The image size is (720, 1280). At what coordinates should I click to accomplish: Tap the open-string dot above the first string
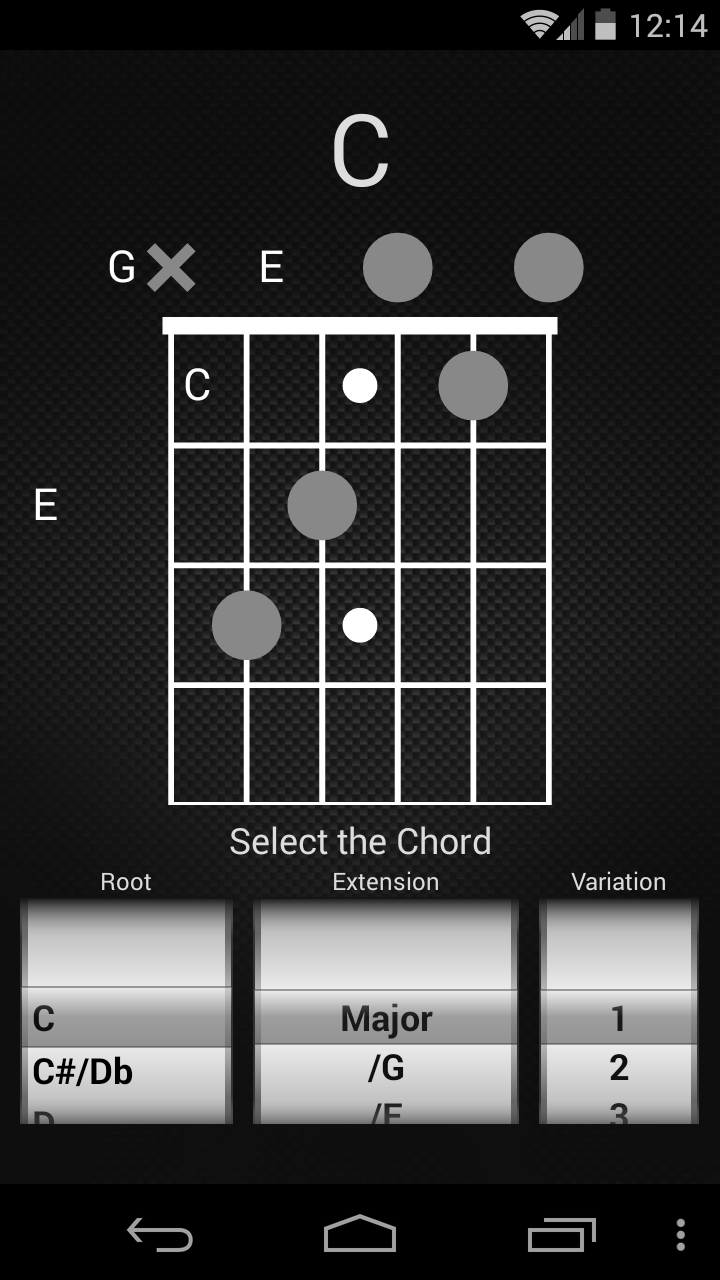(548, 267)
